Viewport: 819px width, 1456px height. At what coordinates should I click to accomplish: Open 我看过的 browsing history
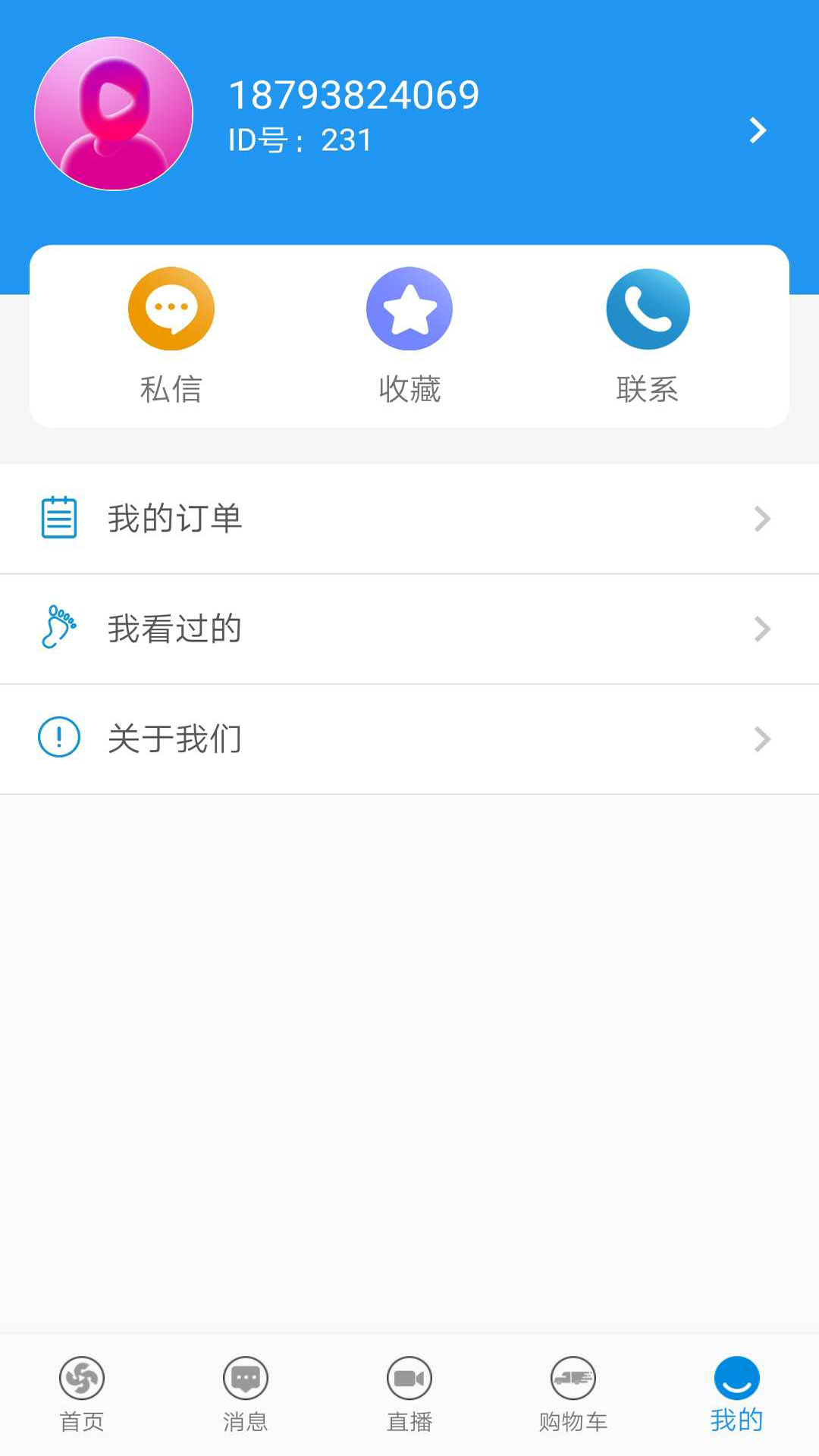coord(409,629)
